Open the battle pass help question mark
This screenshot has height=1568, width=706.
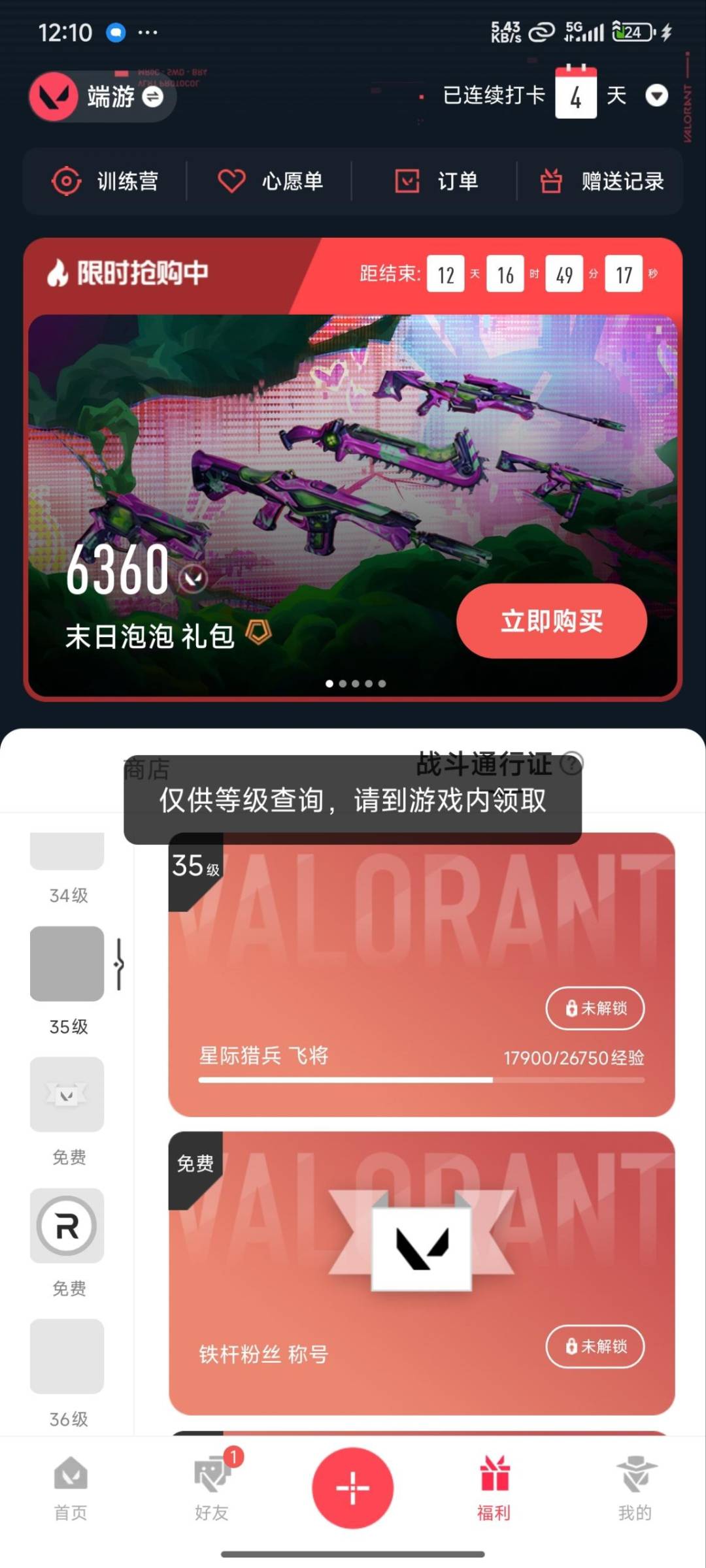572,763
